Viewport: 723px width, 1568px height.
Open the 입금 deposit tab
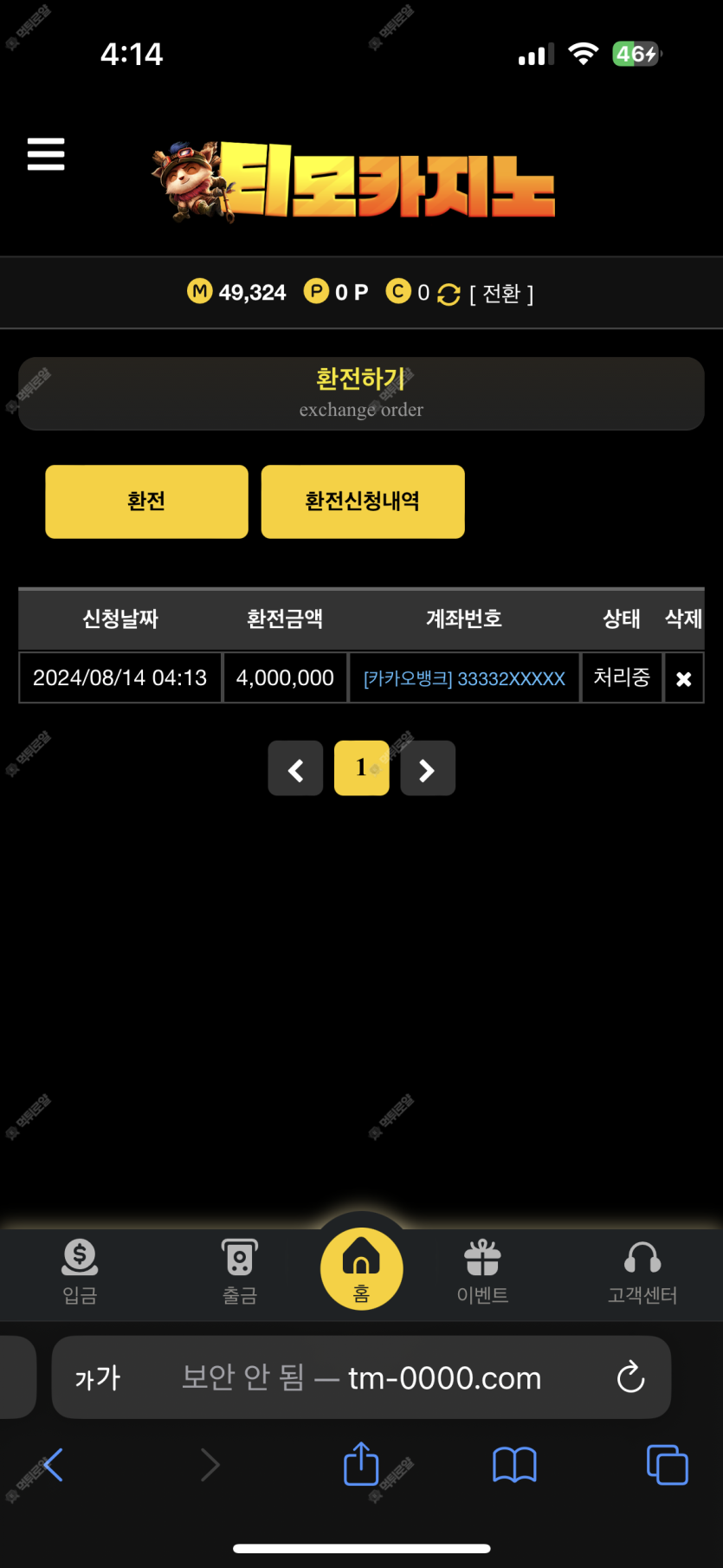pyautogui.click(x=80, y=1272)
